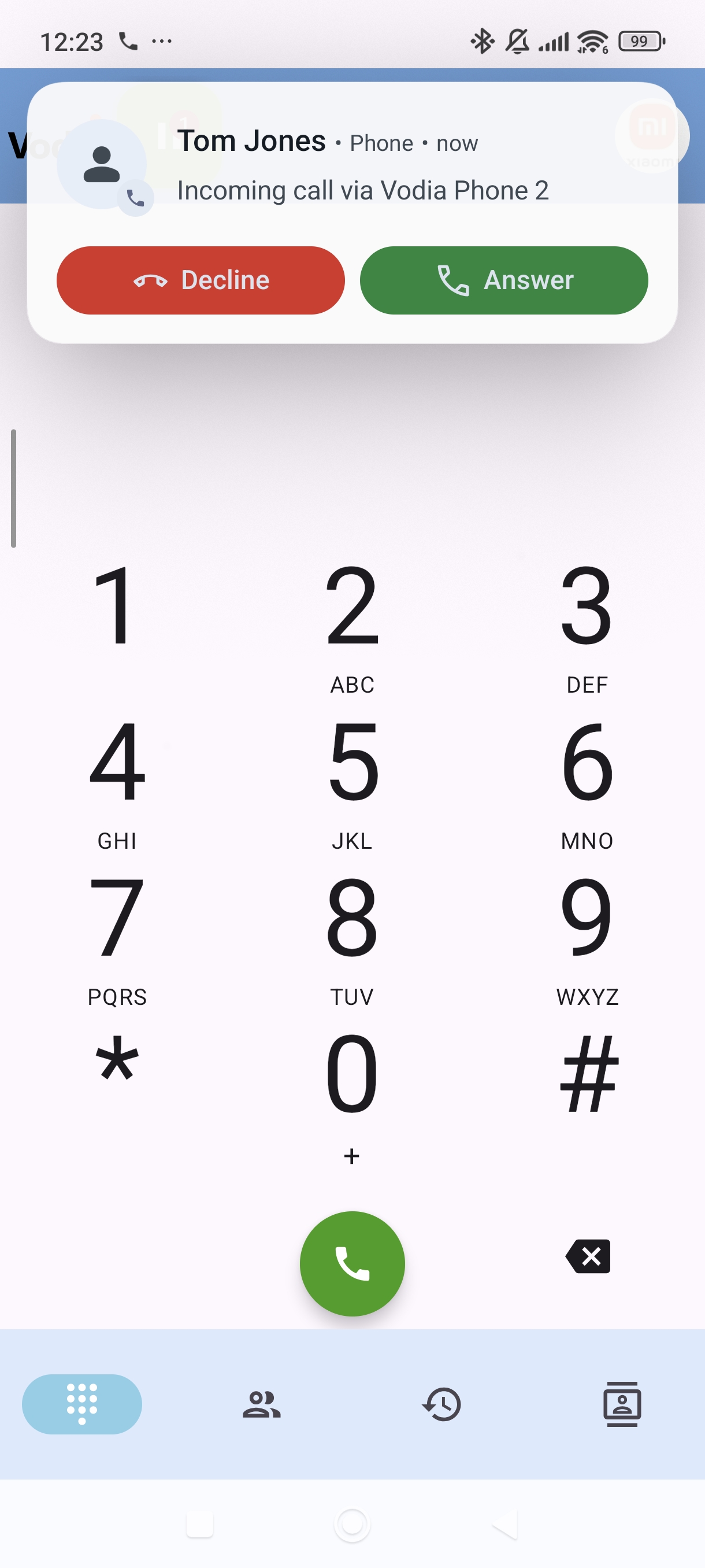Open the Tom Jones incoming call notification
The width and height of the screenshot is (705, 1568).
coord(362,165)
